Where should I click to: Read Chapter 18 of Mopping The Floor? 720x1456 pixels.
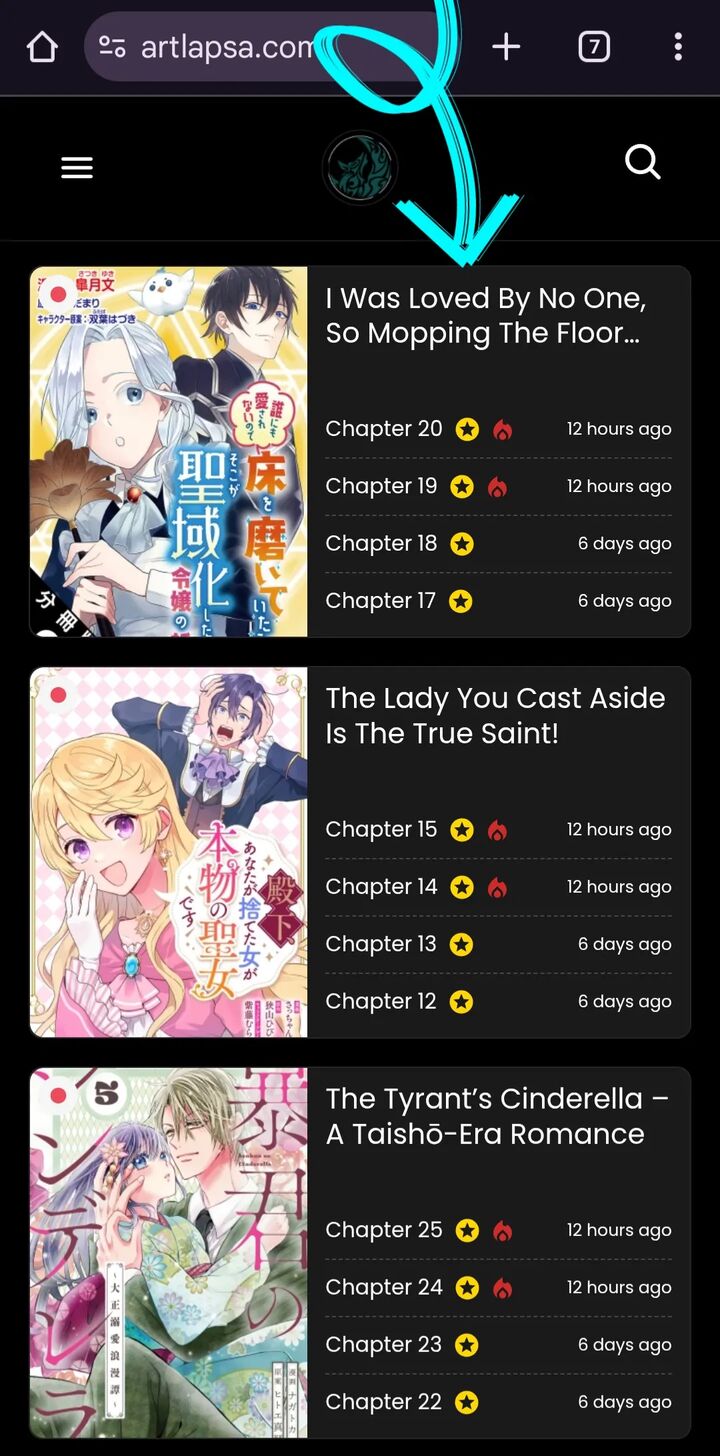[382, 544]
